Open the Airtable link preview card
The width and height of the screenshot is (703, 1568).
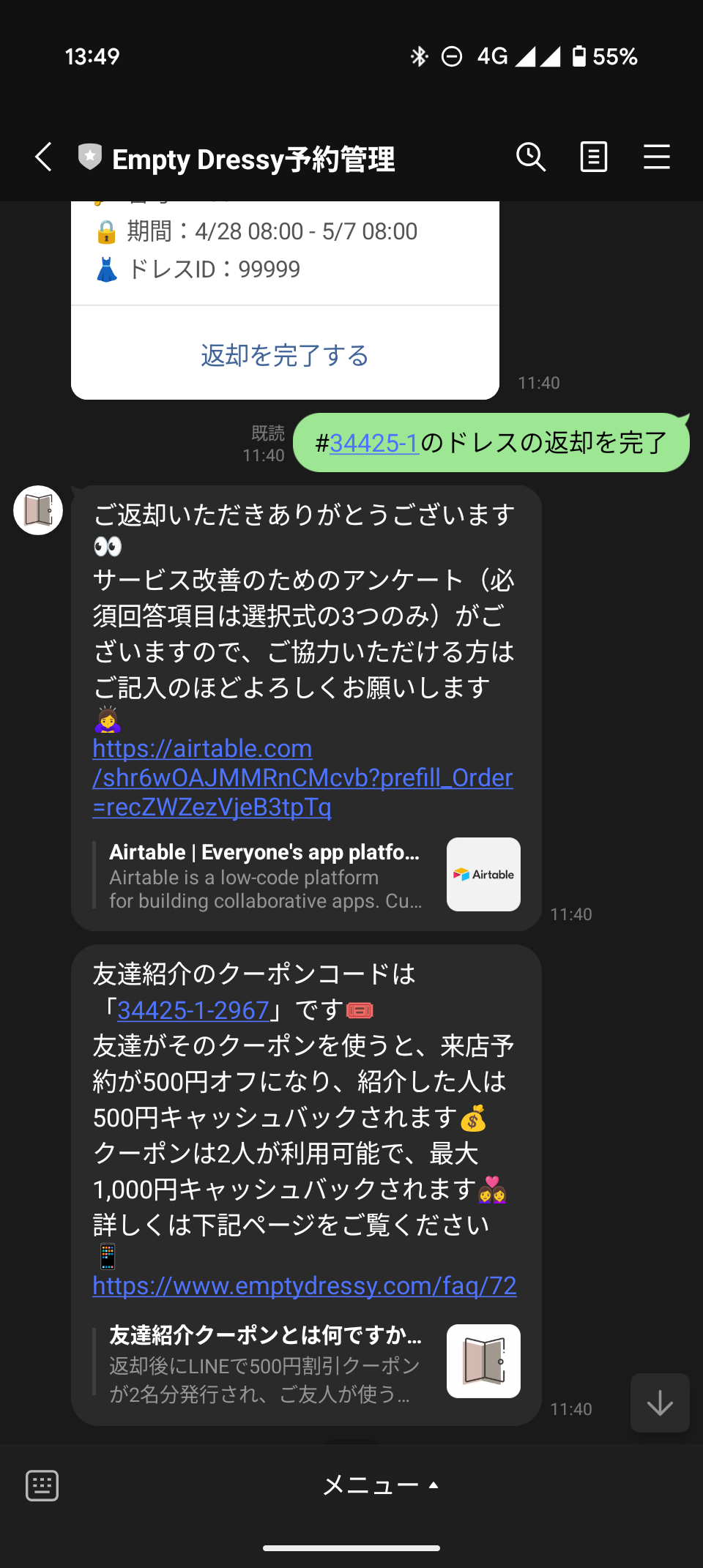pos(308,876)
